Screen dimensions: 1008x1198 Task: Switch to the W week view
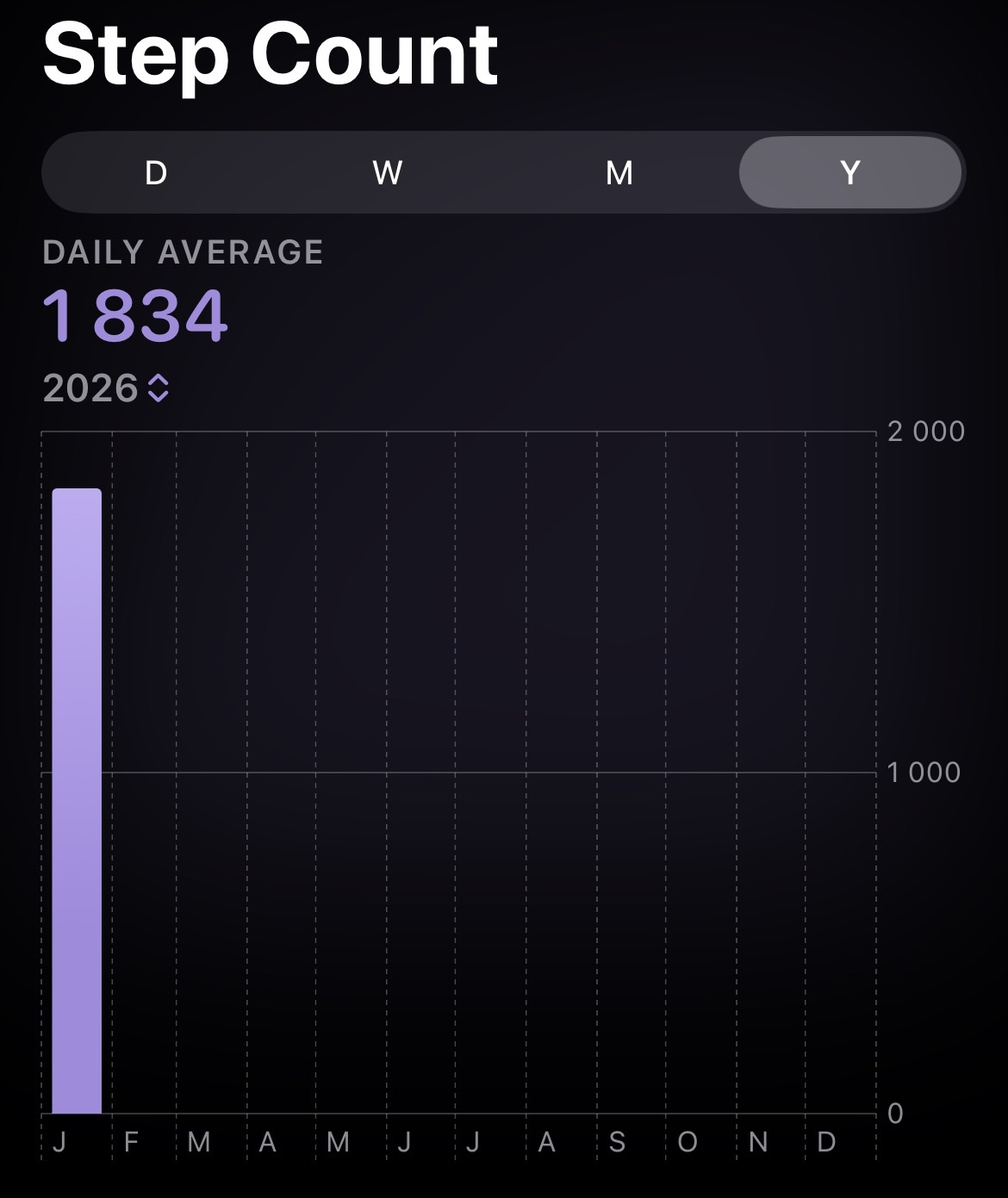click(x=388, y=173)
